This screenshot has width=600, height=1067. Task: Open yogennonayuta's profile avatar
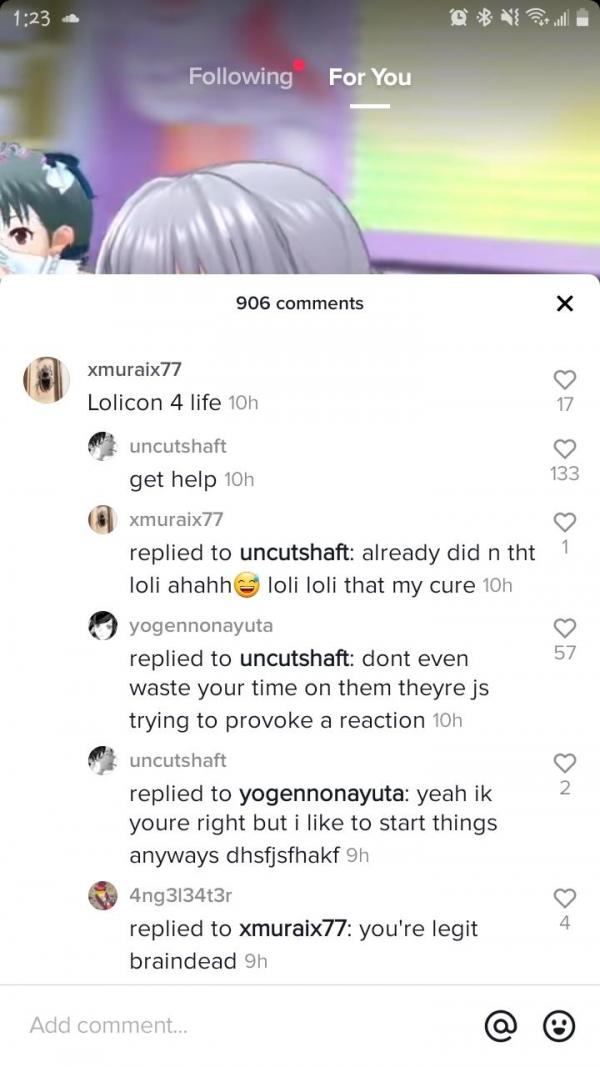[x=104, y=626]
